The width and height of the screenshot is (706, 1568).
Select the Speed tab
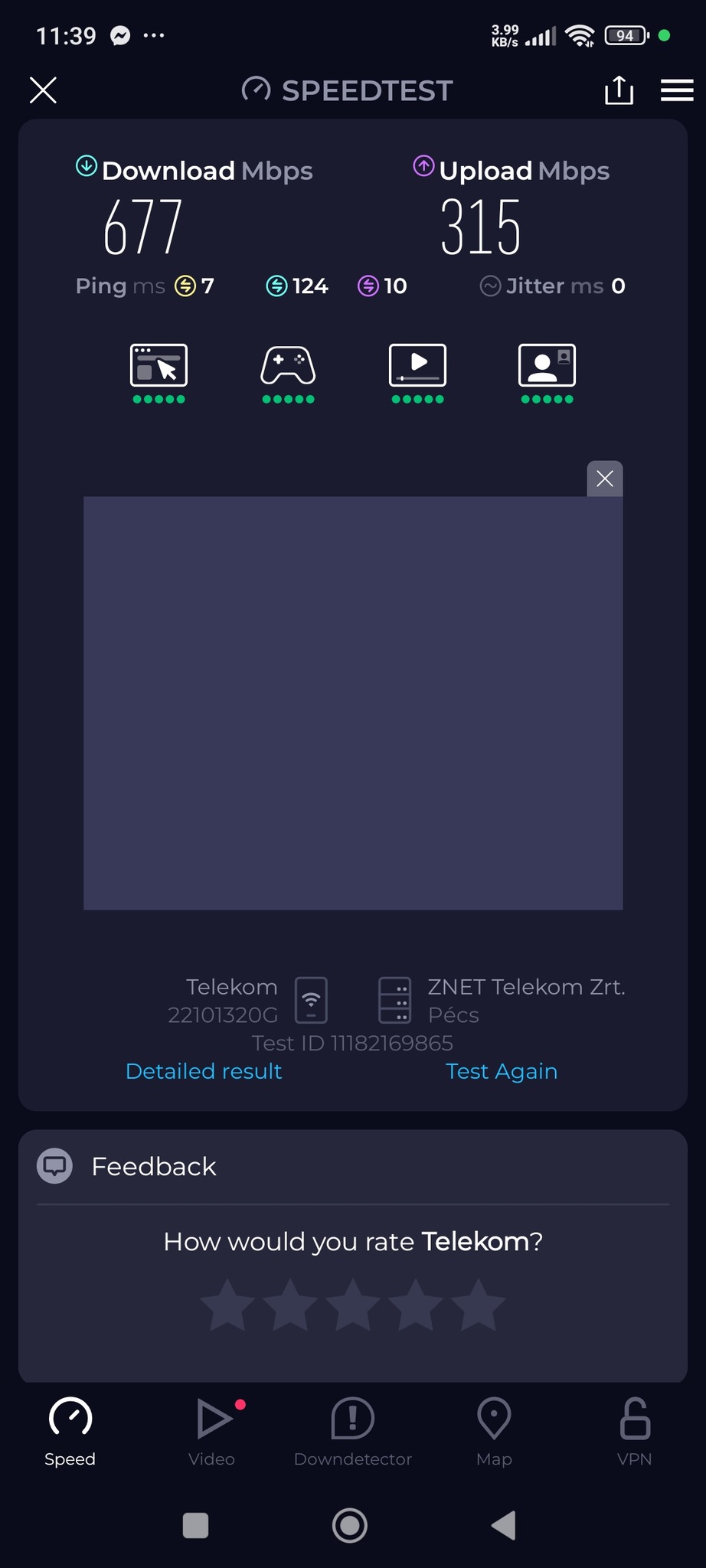tap(70, 1430)
